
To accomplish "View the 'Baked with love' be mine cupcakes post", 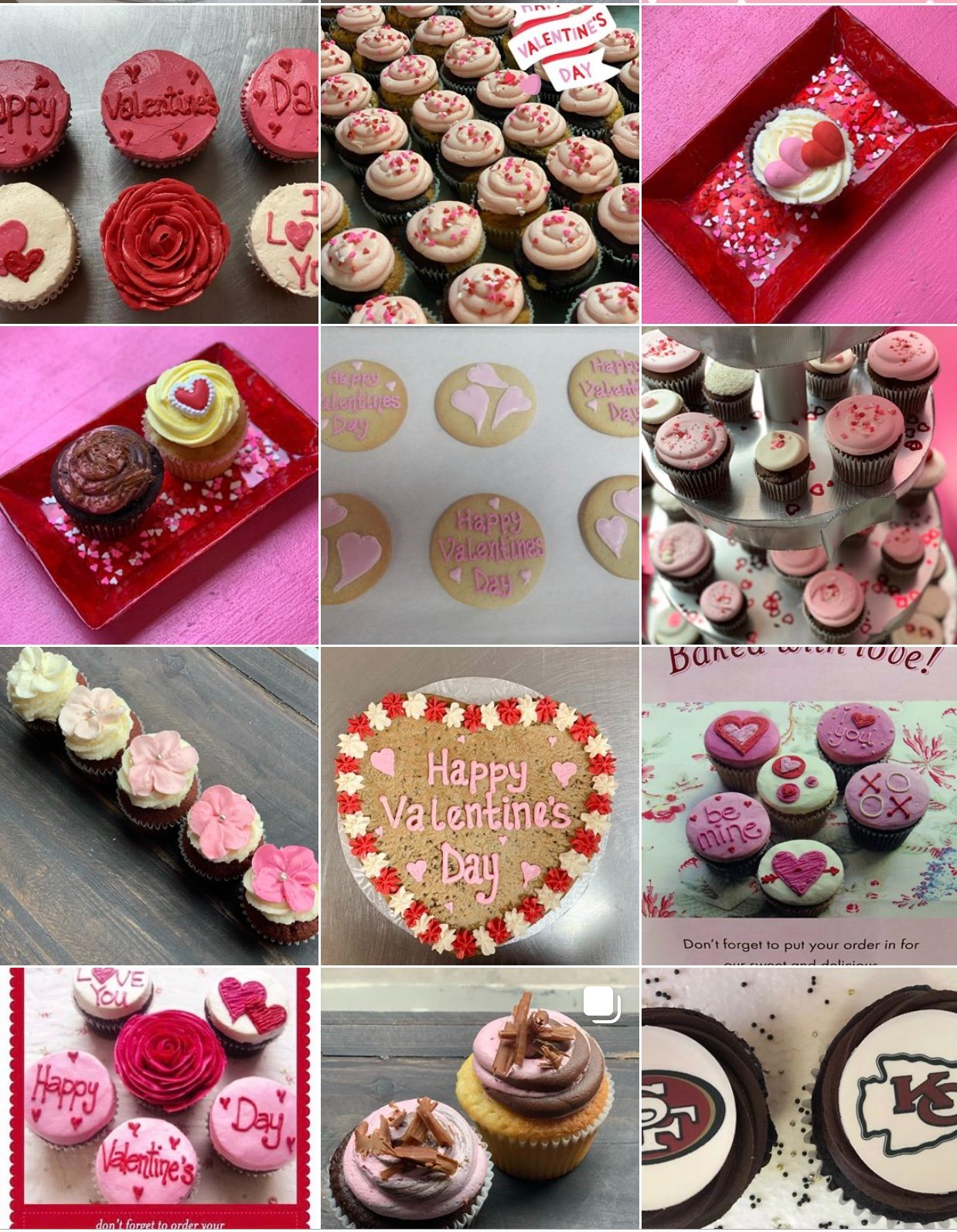I will tap(799, 805).
